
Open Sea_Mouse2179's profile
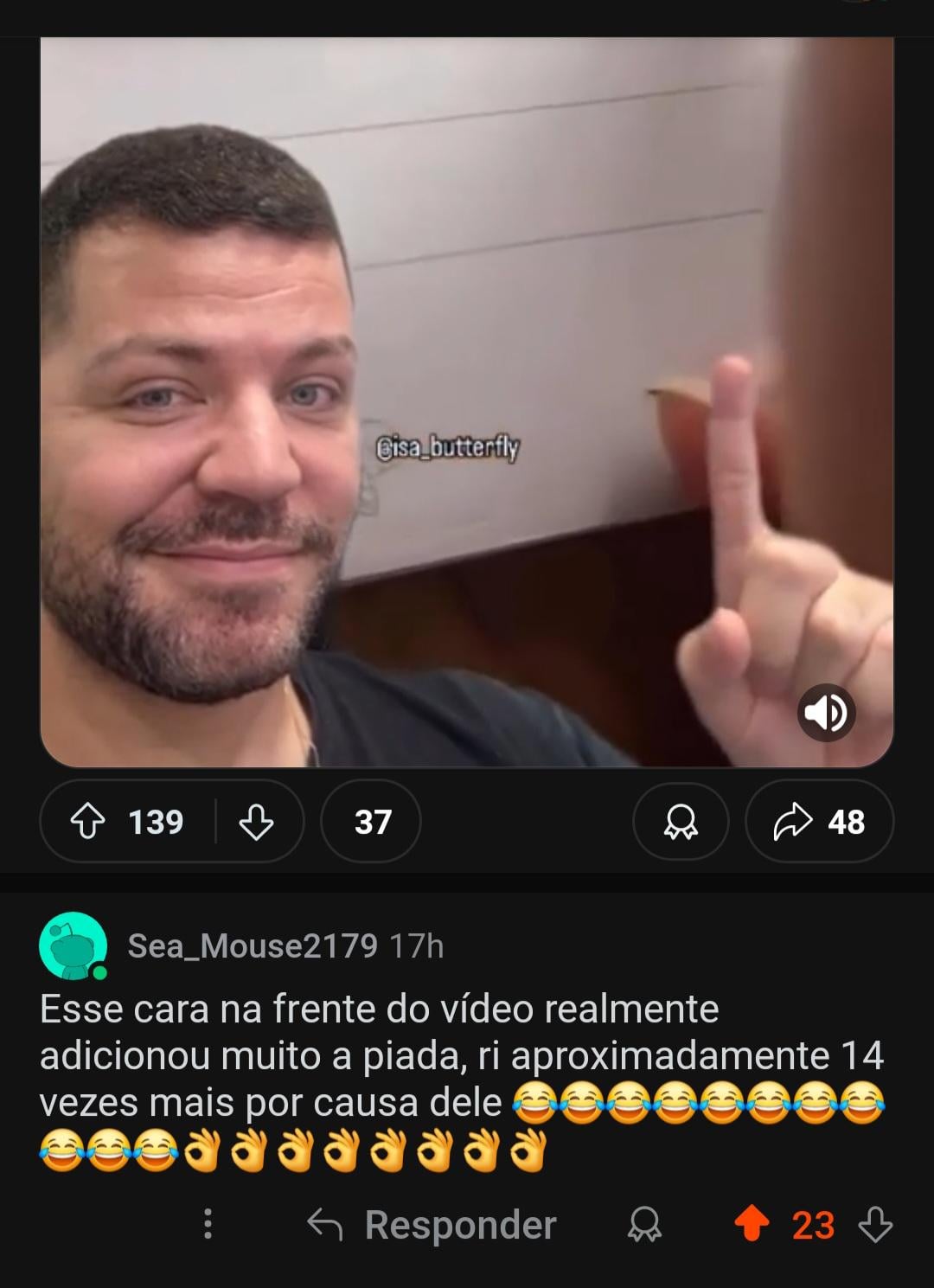tap(252, 946)
